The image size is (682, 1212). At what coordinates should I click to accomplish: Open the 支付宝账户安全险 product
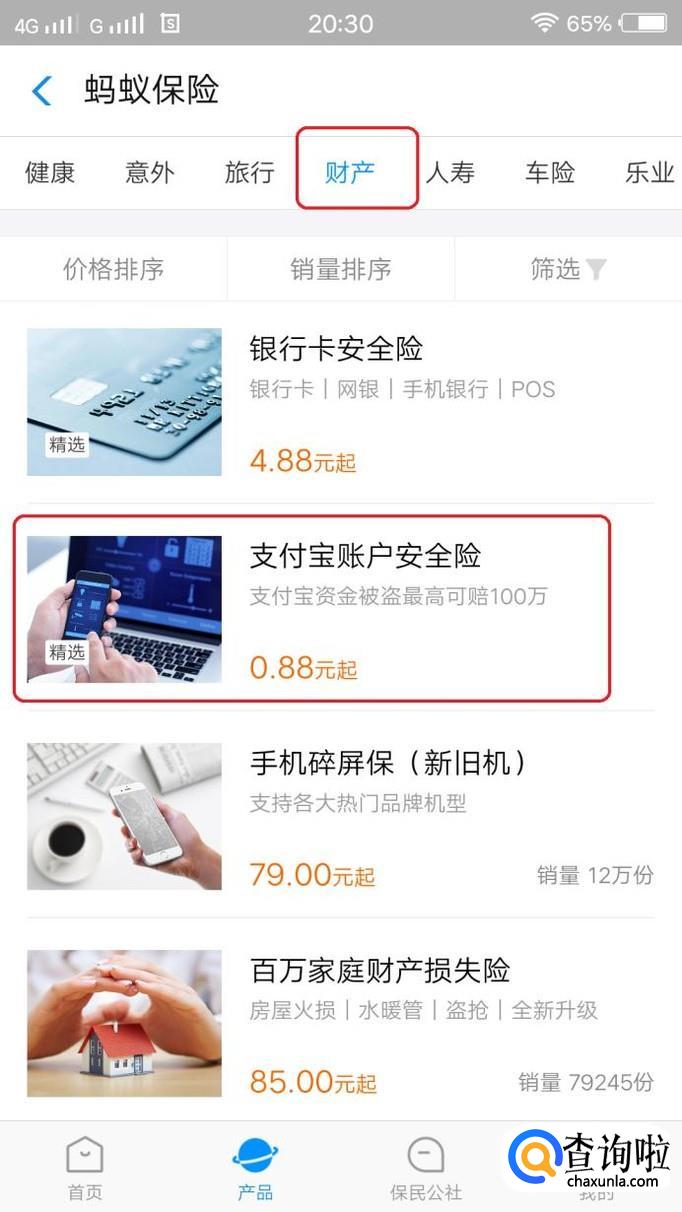click(341, 608)
